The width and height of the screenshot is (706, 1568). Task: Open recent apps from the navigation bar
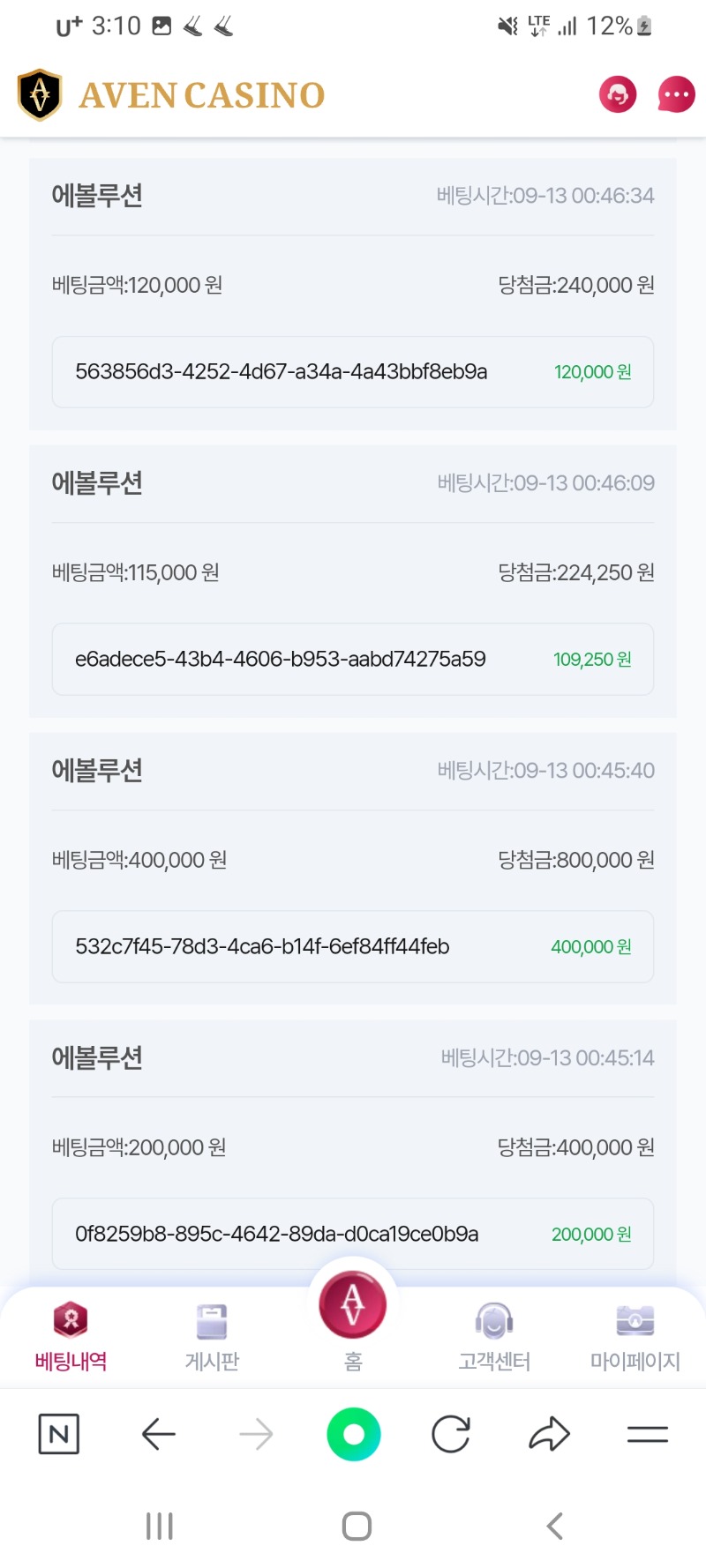tap(160, 1526)
